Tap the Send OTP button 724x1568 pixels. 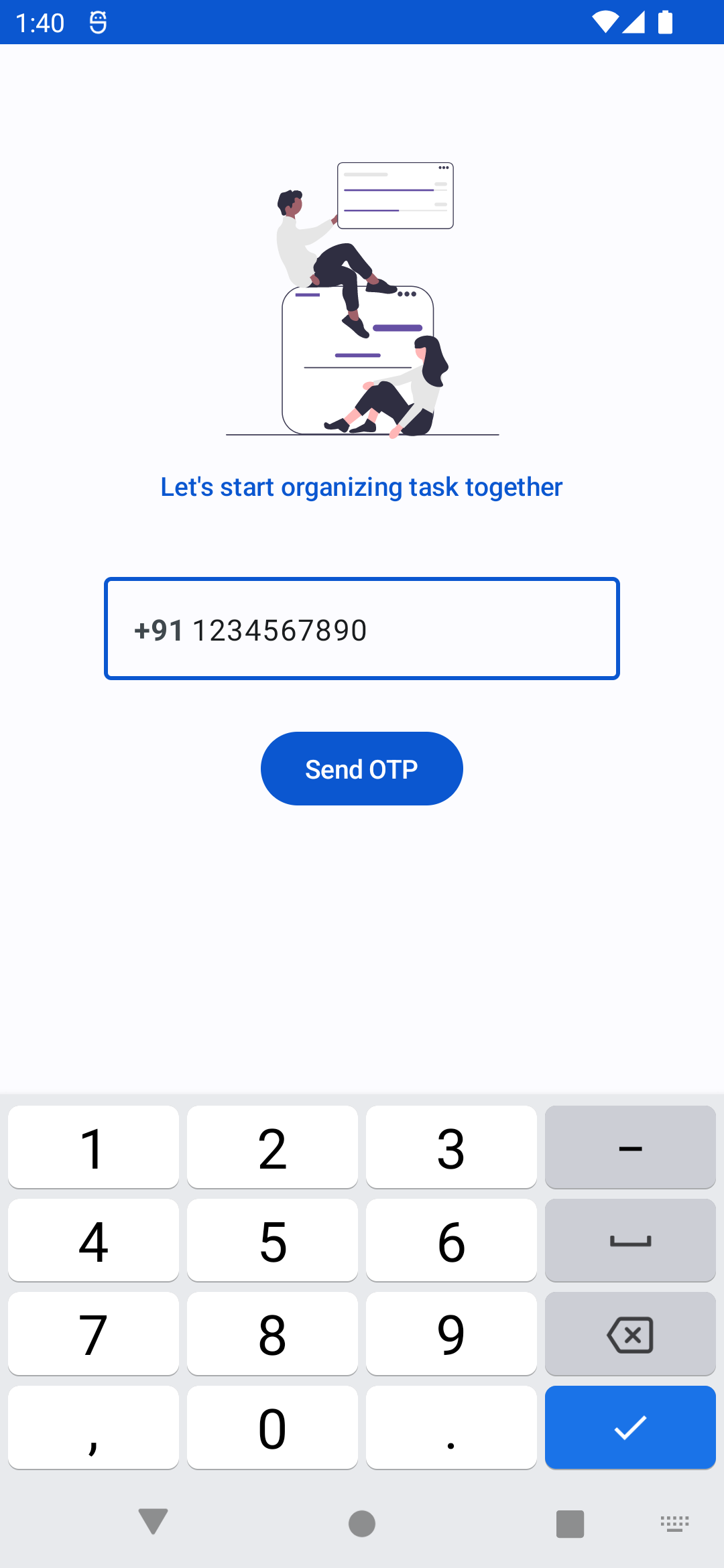(x=361, y=769)
